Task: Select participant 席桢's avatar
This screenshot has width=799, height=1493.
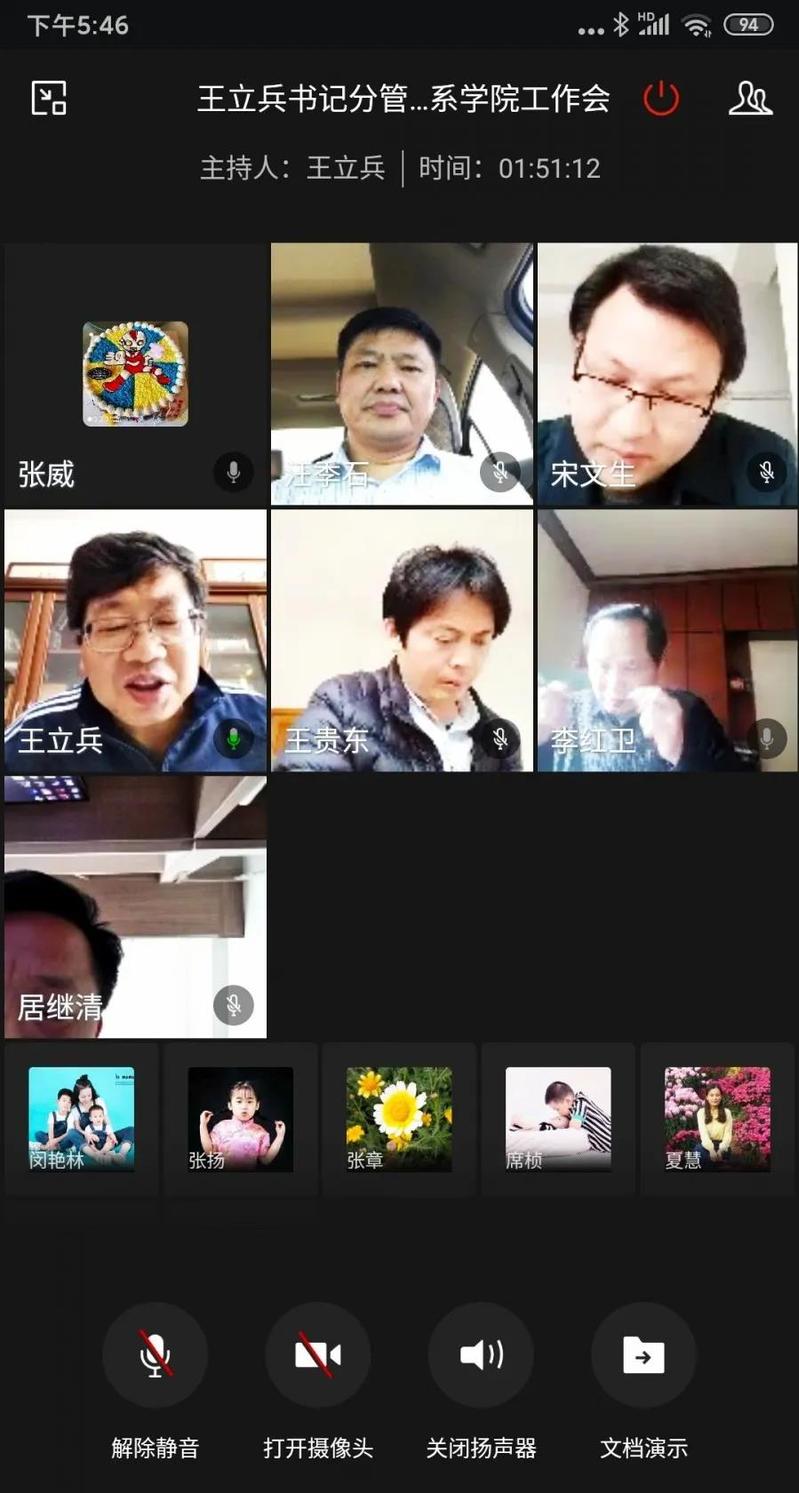Action: (558, 1119)
